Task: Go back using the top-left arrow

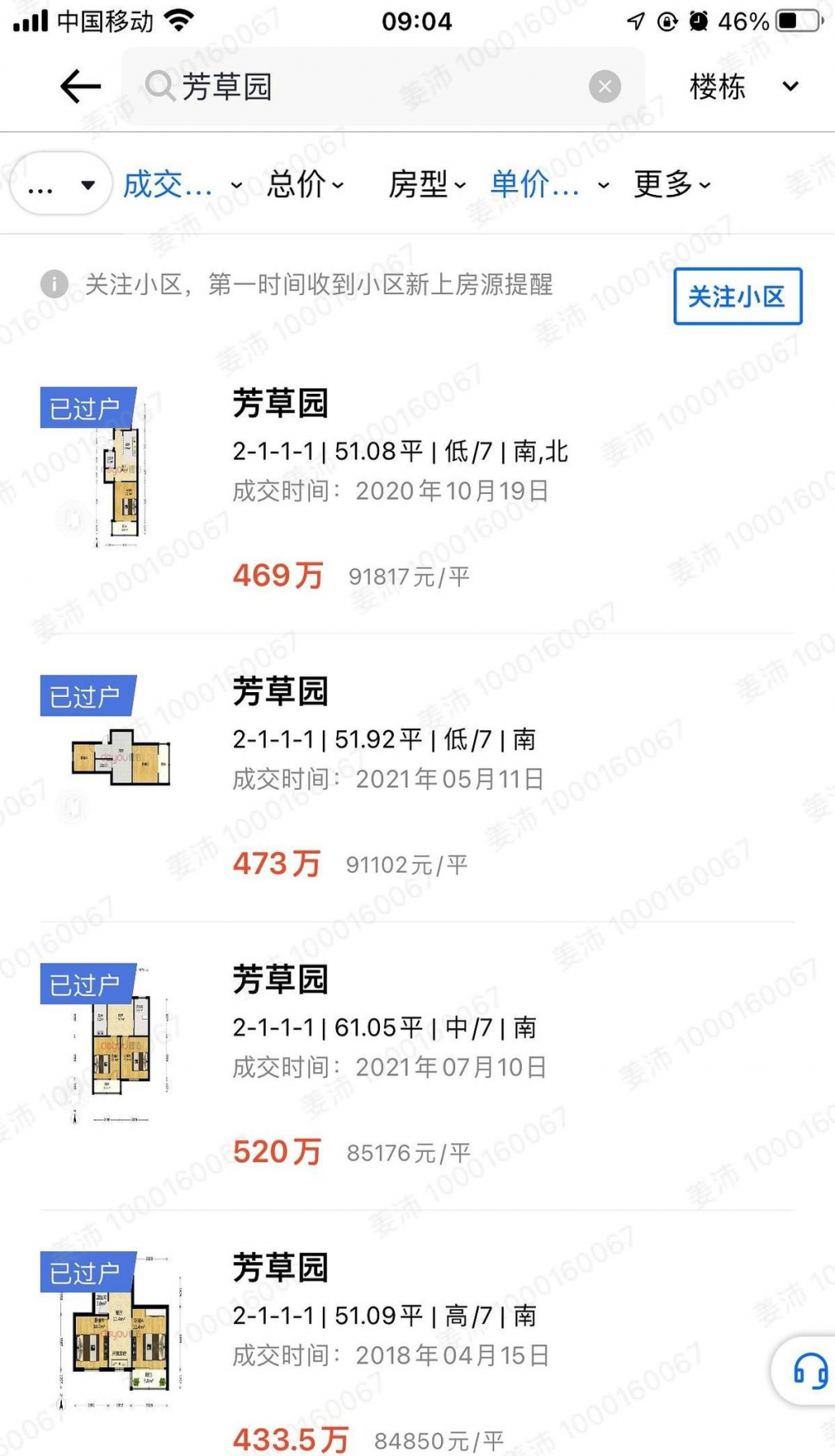Action: coord(80,86)
